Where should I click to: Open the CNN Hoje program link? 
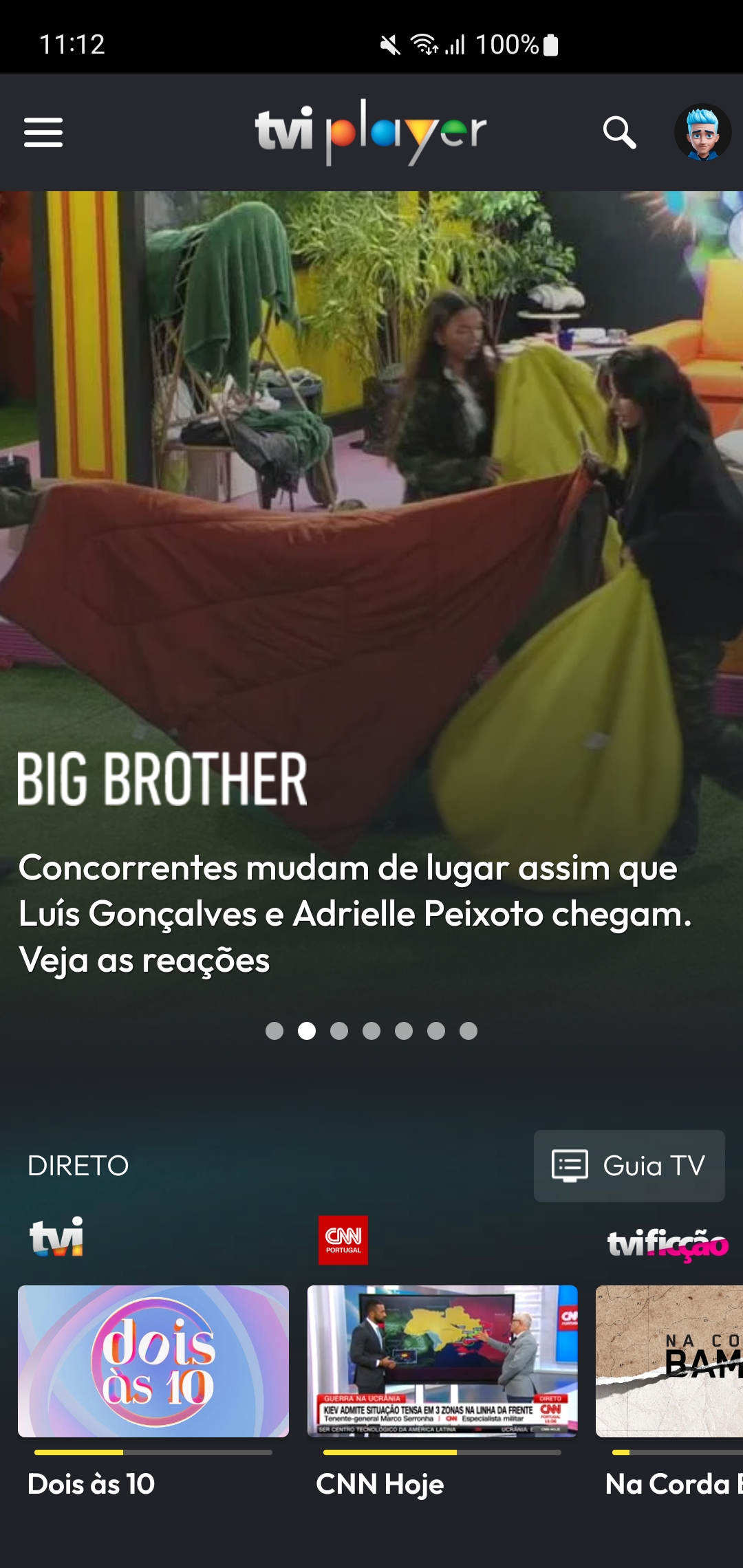click(379, 1484)
